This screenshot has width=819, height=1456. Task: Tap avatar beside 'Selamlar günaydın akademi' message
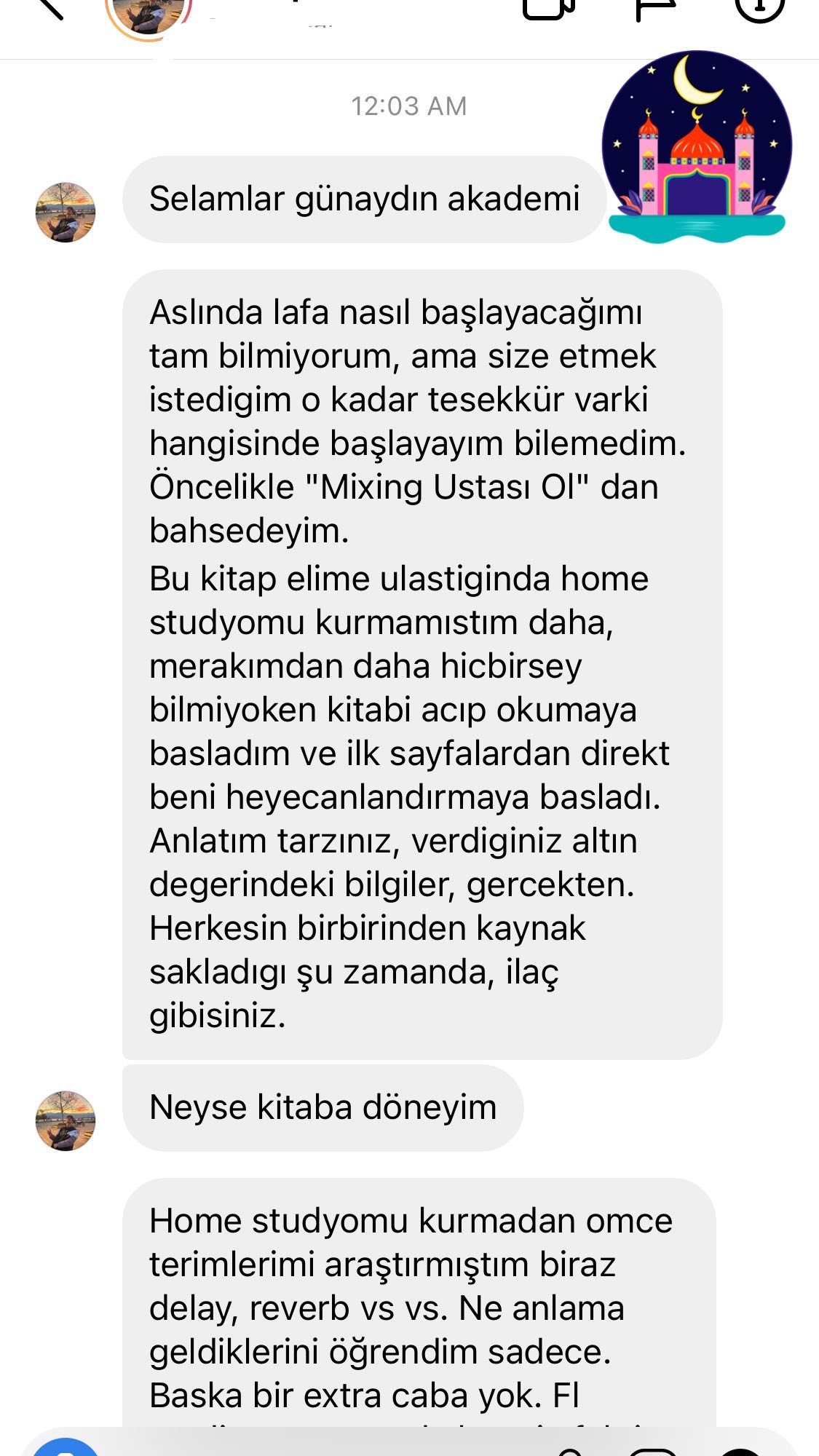[x=66, y=212]
